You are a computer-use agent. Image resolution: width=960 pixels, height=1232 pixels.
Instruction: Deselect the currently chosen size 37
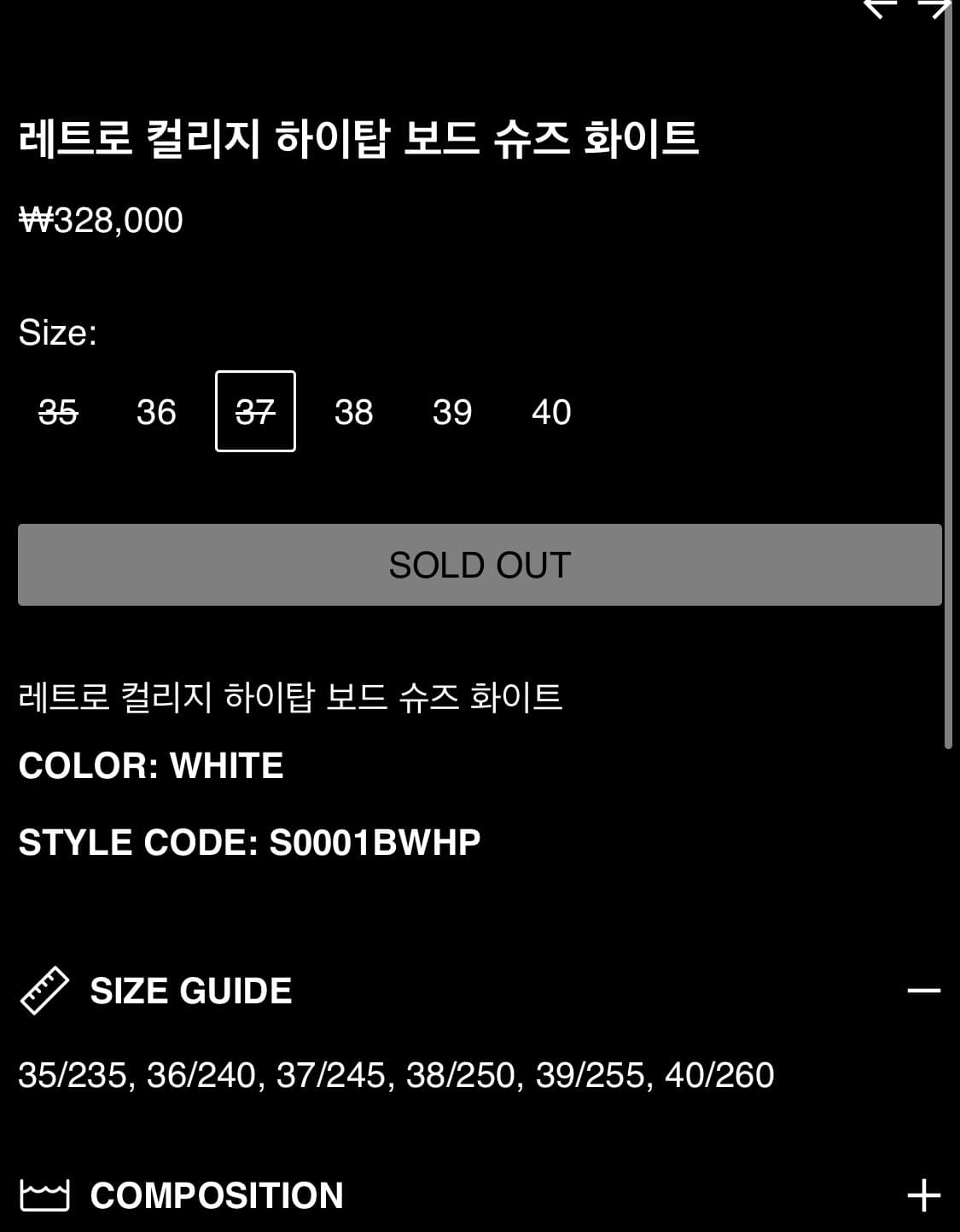pos(256,412)
